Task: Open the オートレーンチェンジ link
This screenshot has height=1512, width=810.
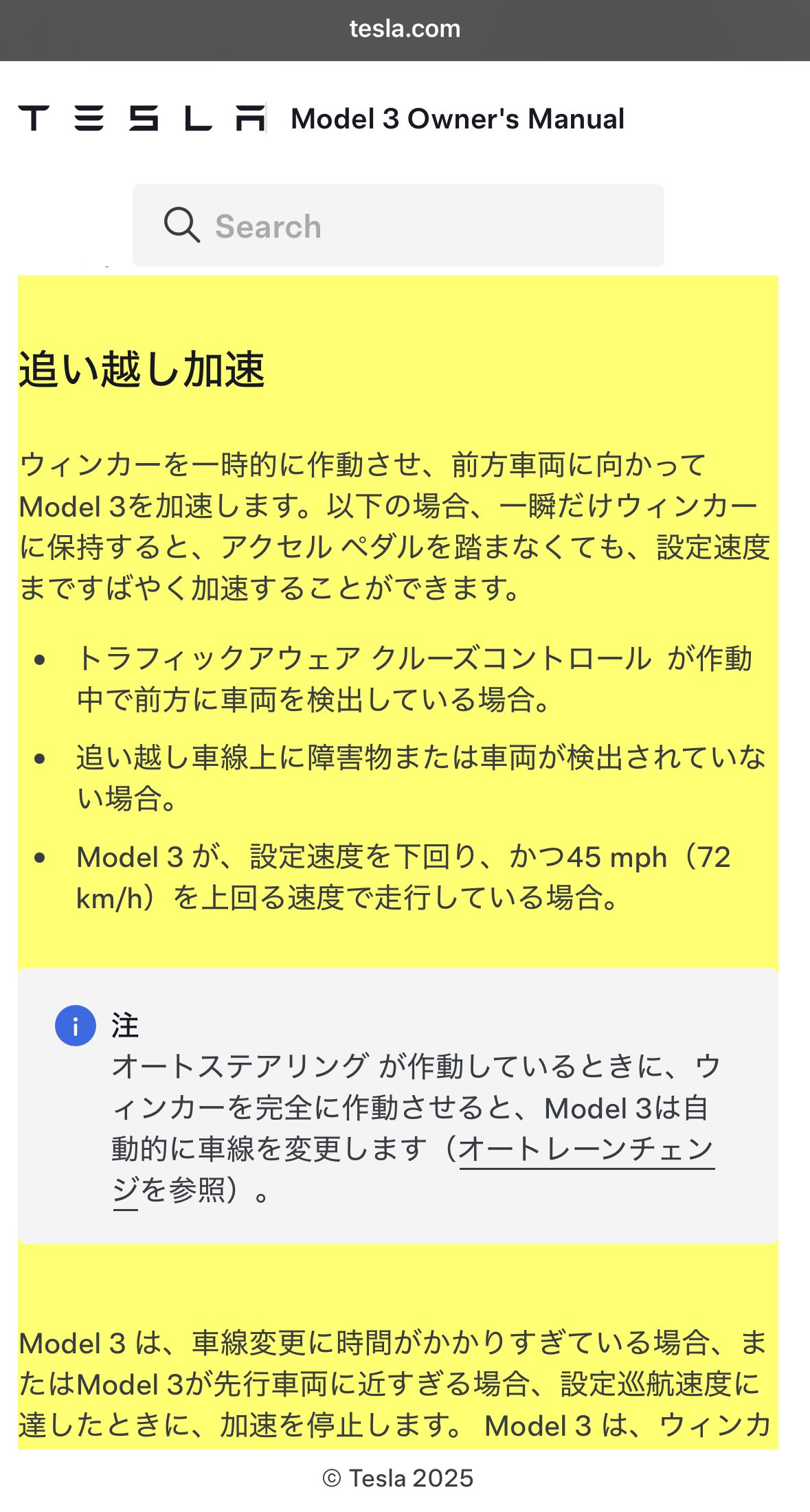Action: coord(586,1149)
